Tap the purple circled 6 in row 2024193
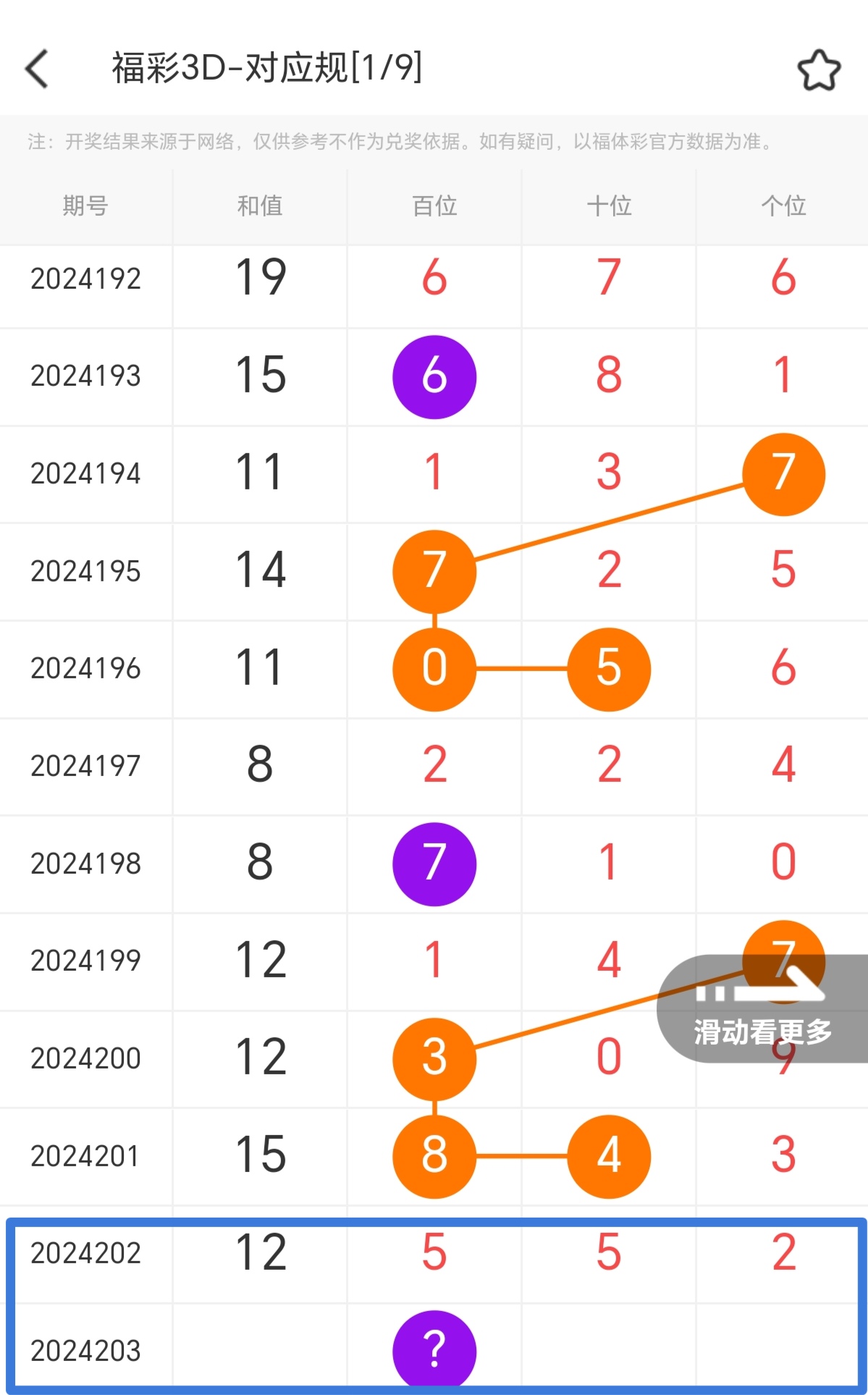 434,376
